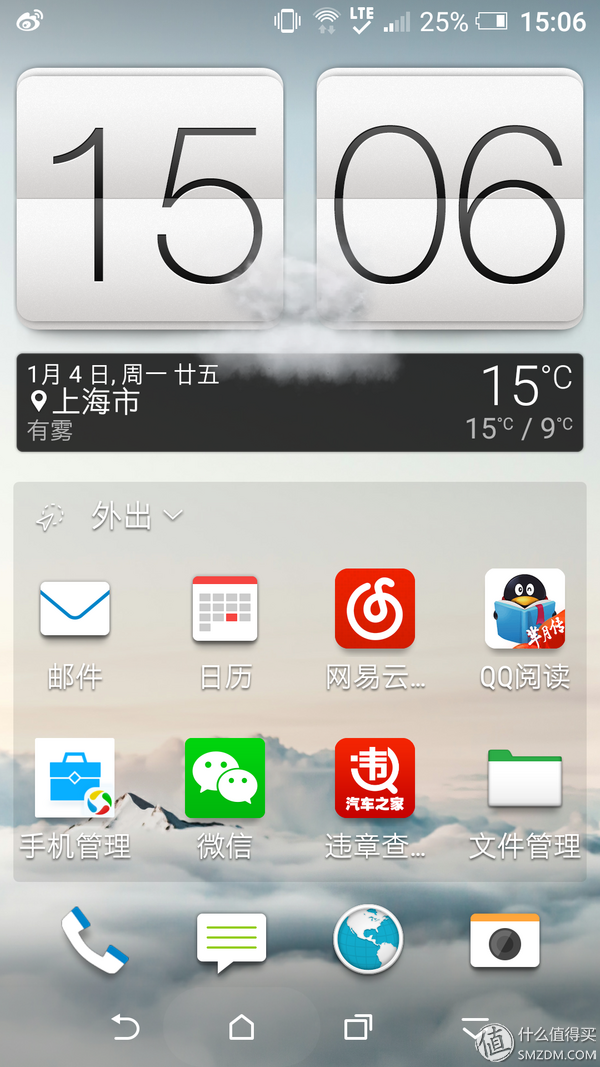Open the recent apps overview
Screen dimensions: 600x1067
357,1027
